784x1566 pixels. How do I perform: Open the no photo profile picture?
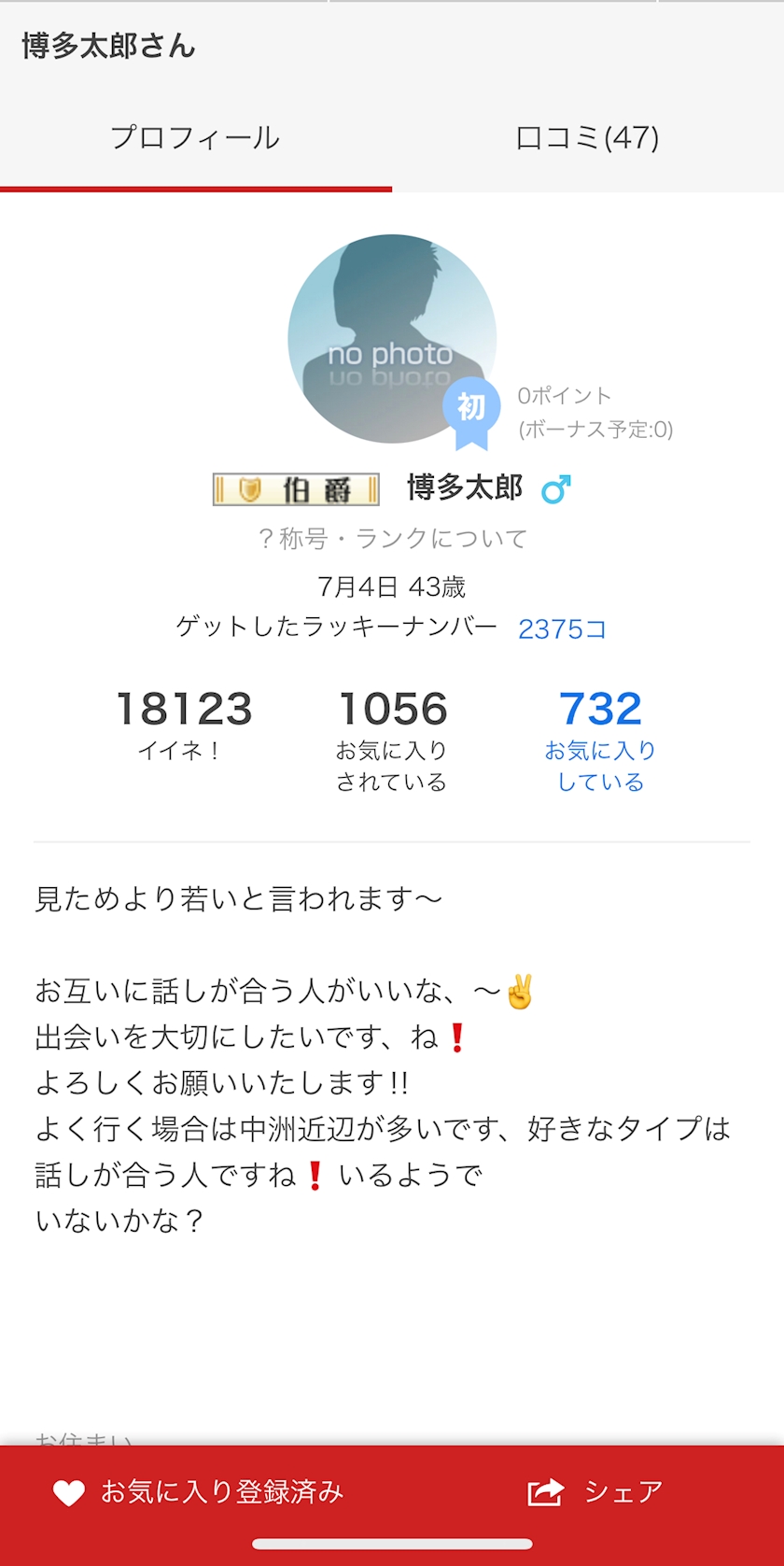[392, 339]
